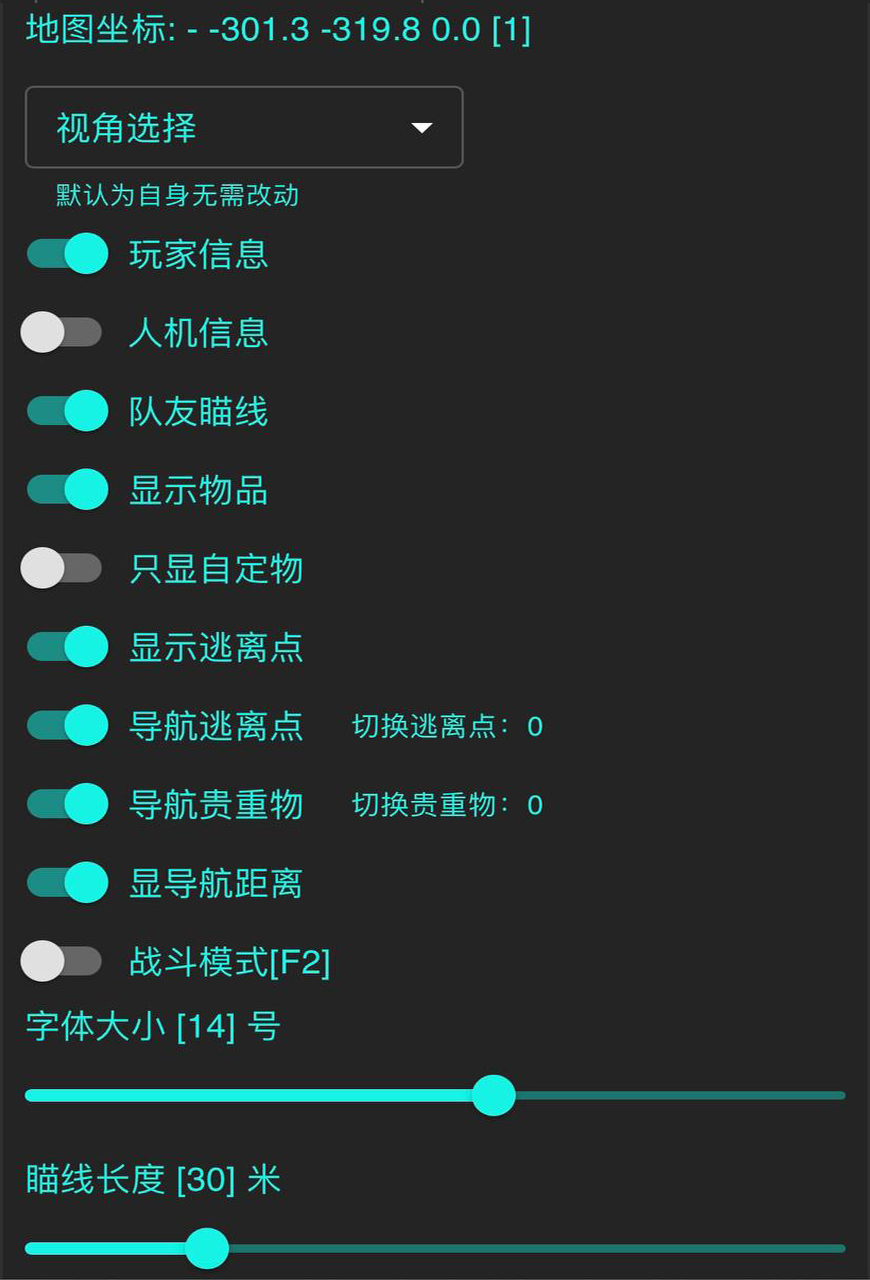Switch off 显示逃离点
This screenshot has width=870, height=1280.
67,647
